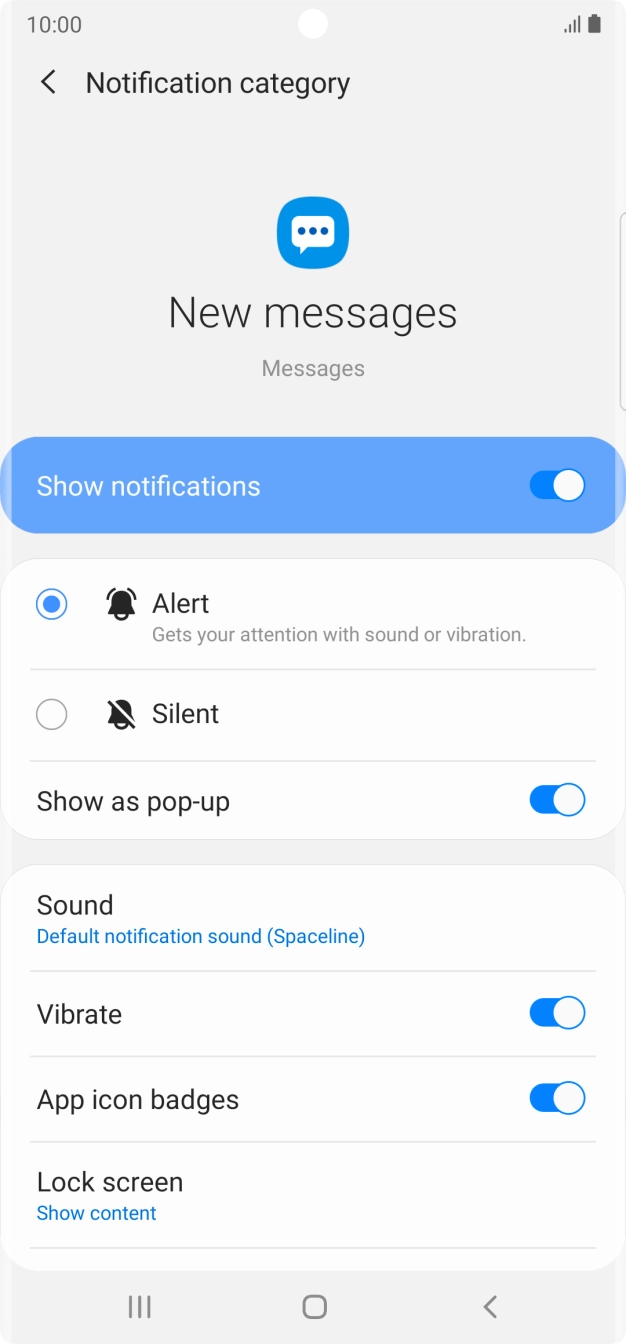Turn off Show notifications switch
Viewport: 626px width, 1344px height.
[556, 486]
